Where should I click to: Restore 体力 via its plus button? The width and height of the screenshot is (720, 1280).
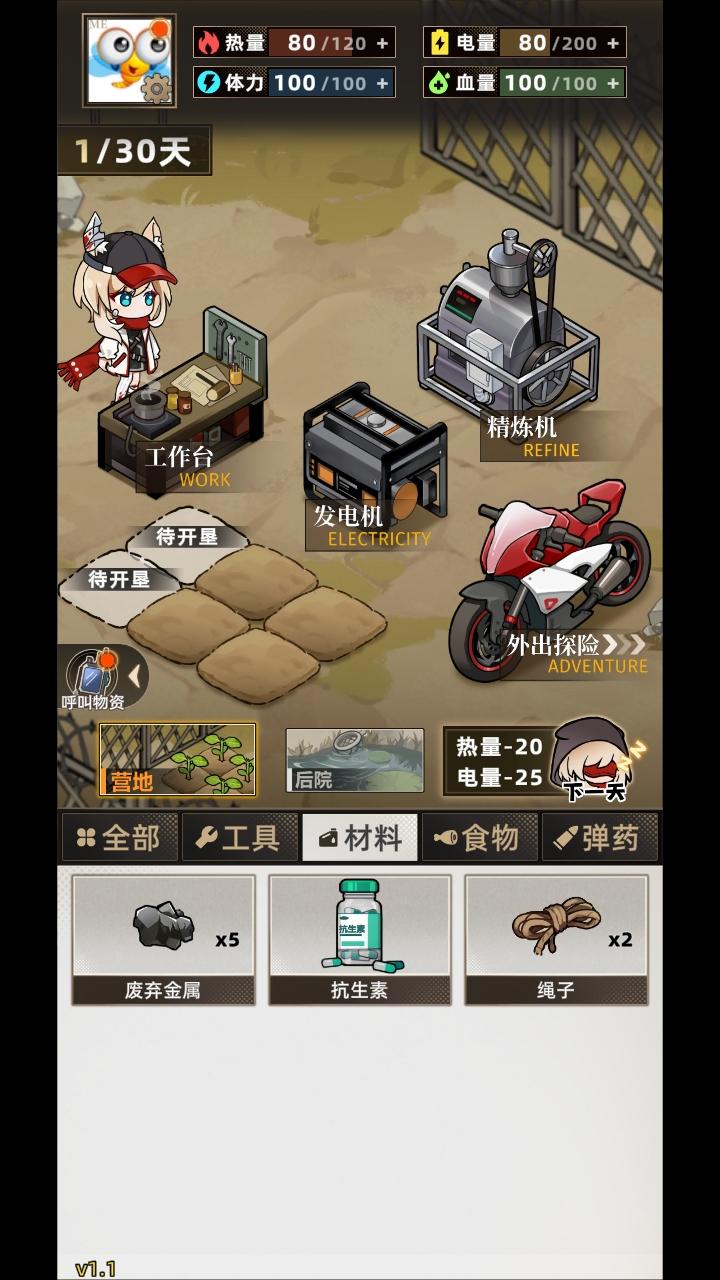click(382, 83)
